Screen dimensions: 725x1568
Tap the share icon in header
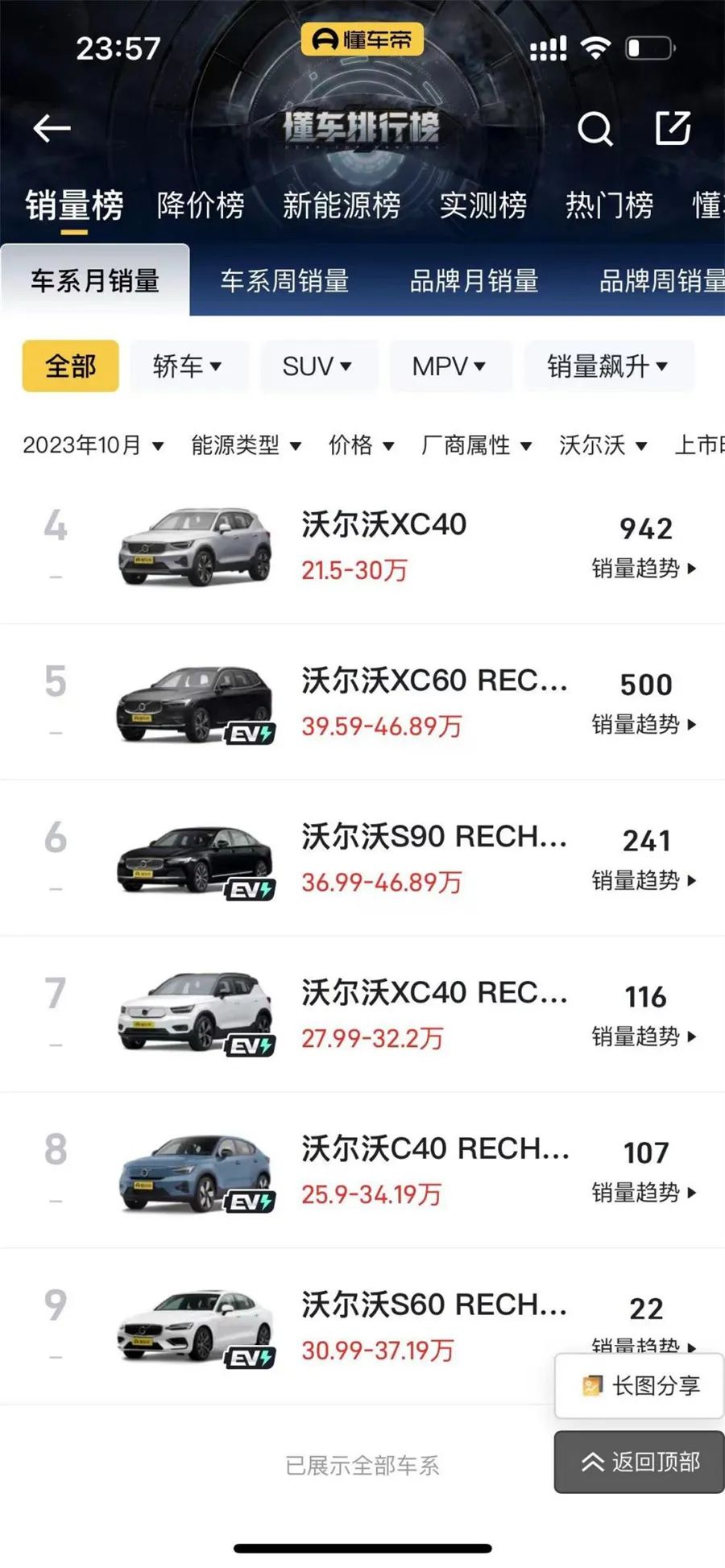pos(673,129)
